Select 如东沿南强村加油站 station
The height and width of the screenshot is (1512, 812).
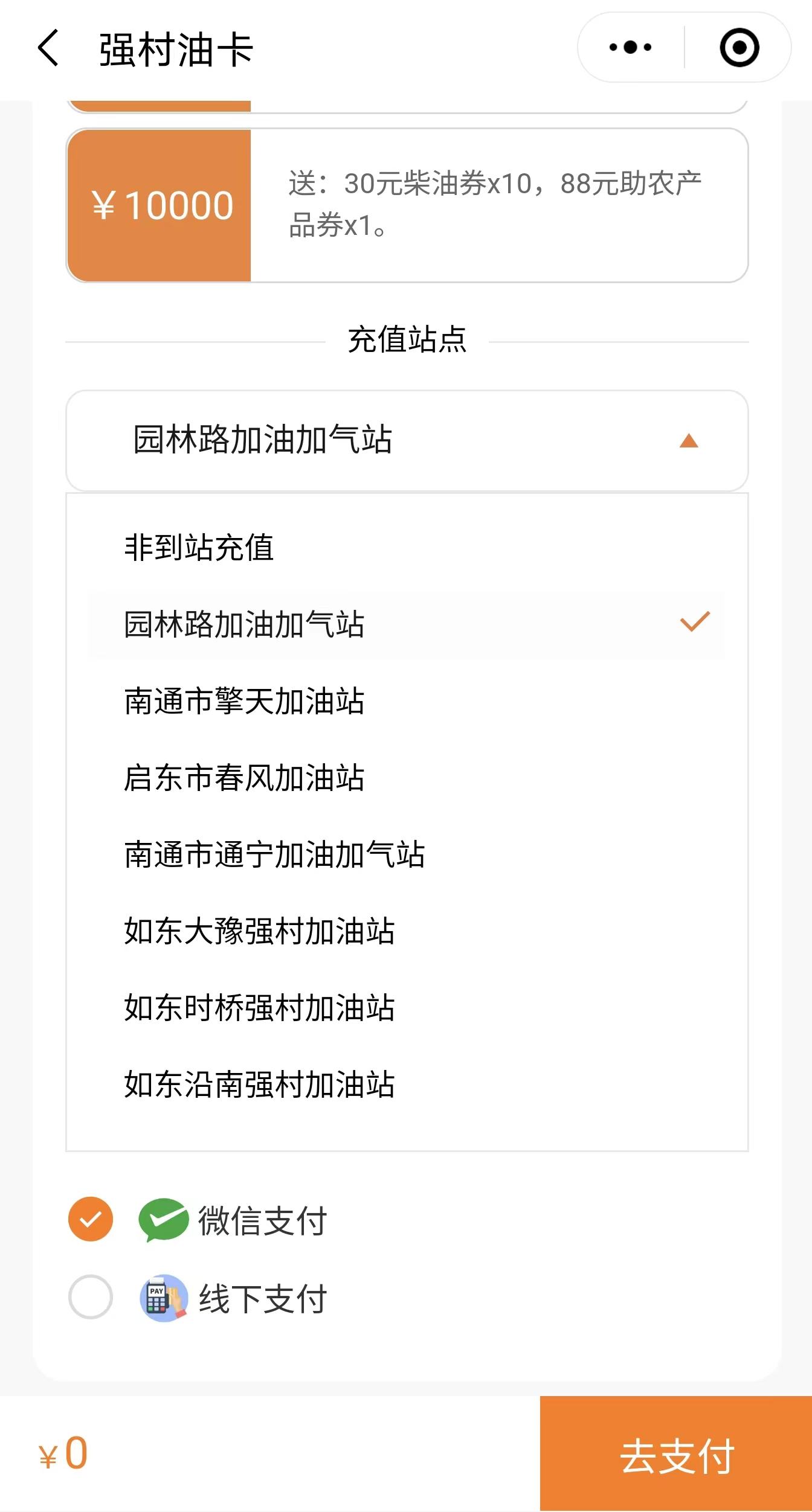click(406, 1084)
